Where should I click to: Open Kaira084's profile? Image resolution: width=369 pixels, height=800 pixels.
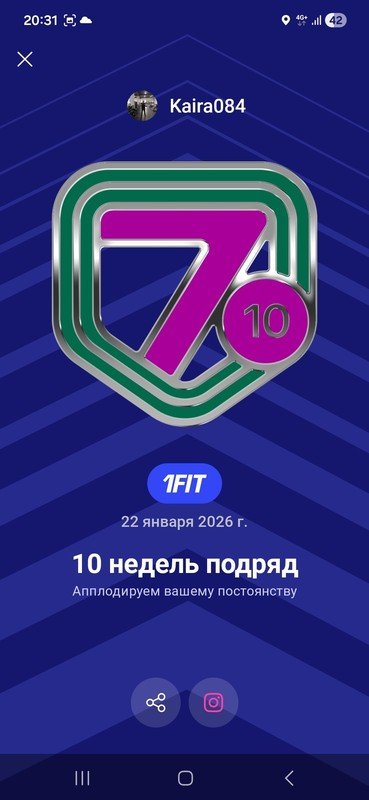186,106
